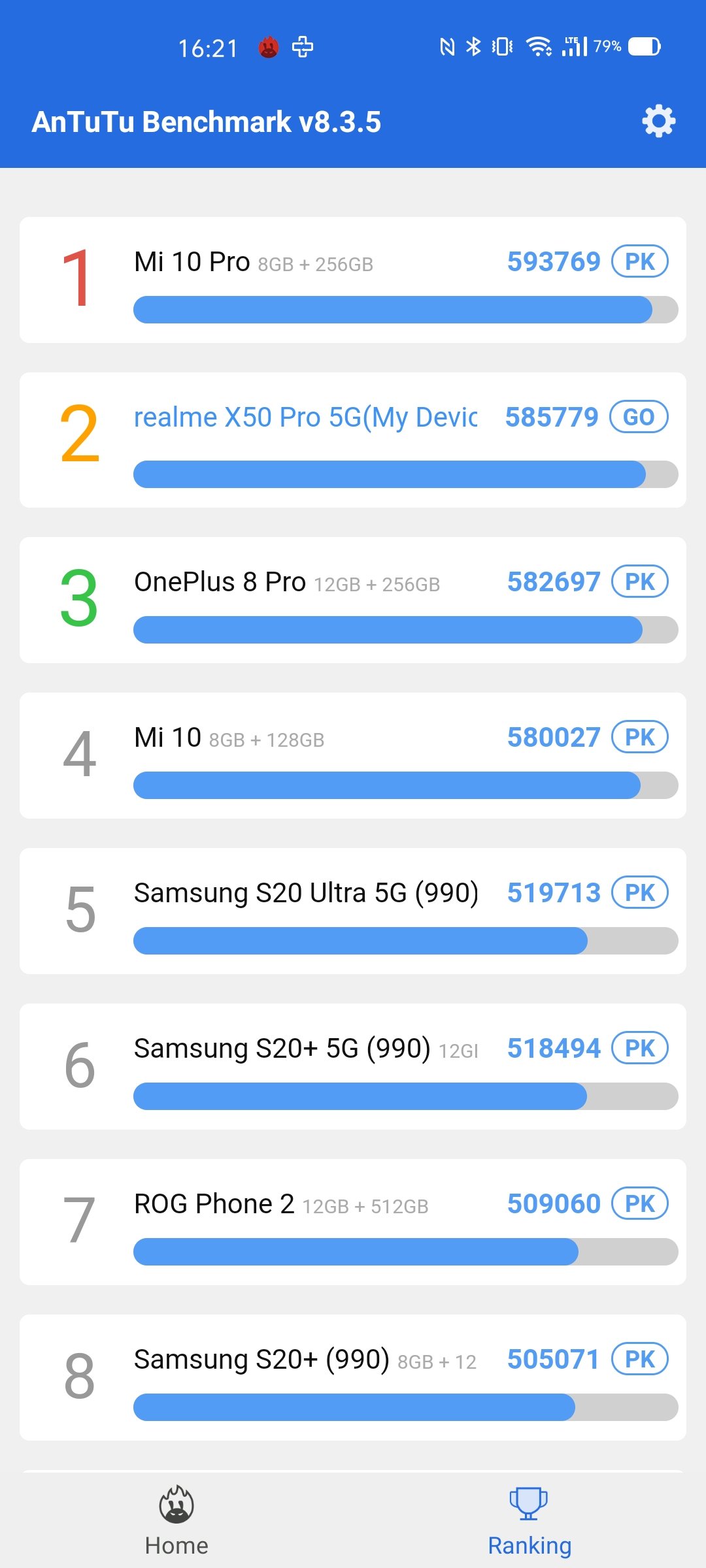Screen dimensions: 706x1568
Task: Tap PK button for Mi 10 Pro
Action: click(639, 261)
